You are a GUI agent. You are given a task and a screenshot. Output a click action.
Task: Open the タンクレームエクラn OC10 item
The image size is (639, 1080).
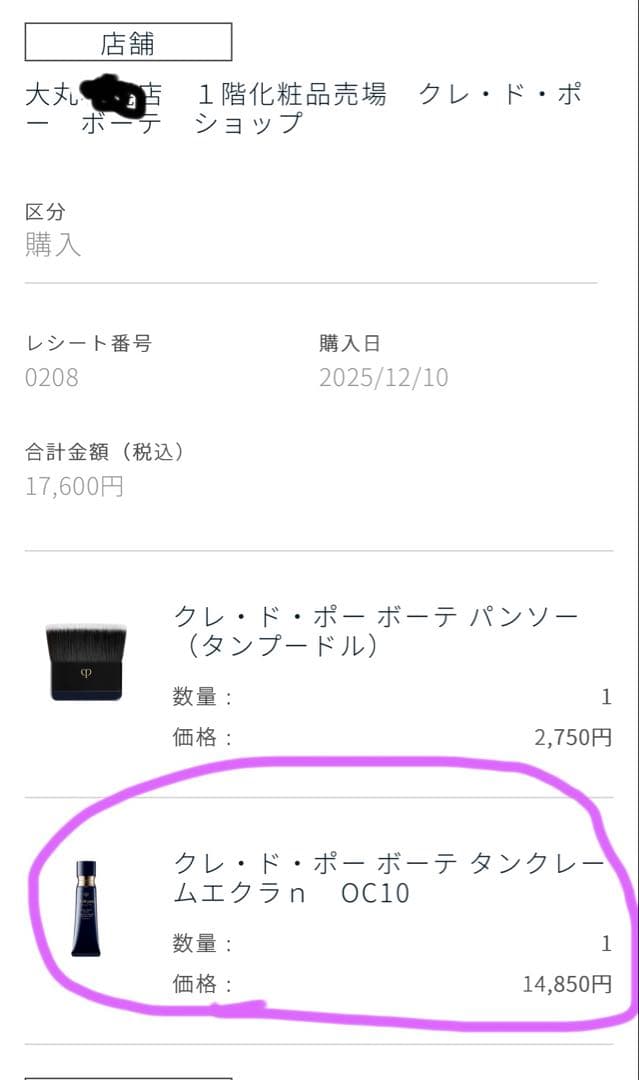tap(388, 877)
